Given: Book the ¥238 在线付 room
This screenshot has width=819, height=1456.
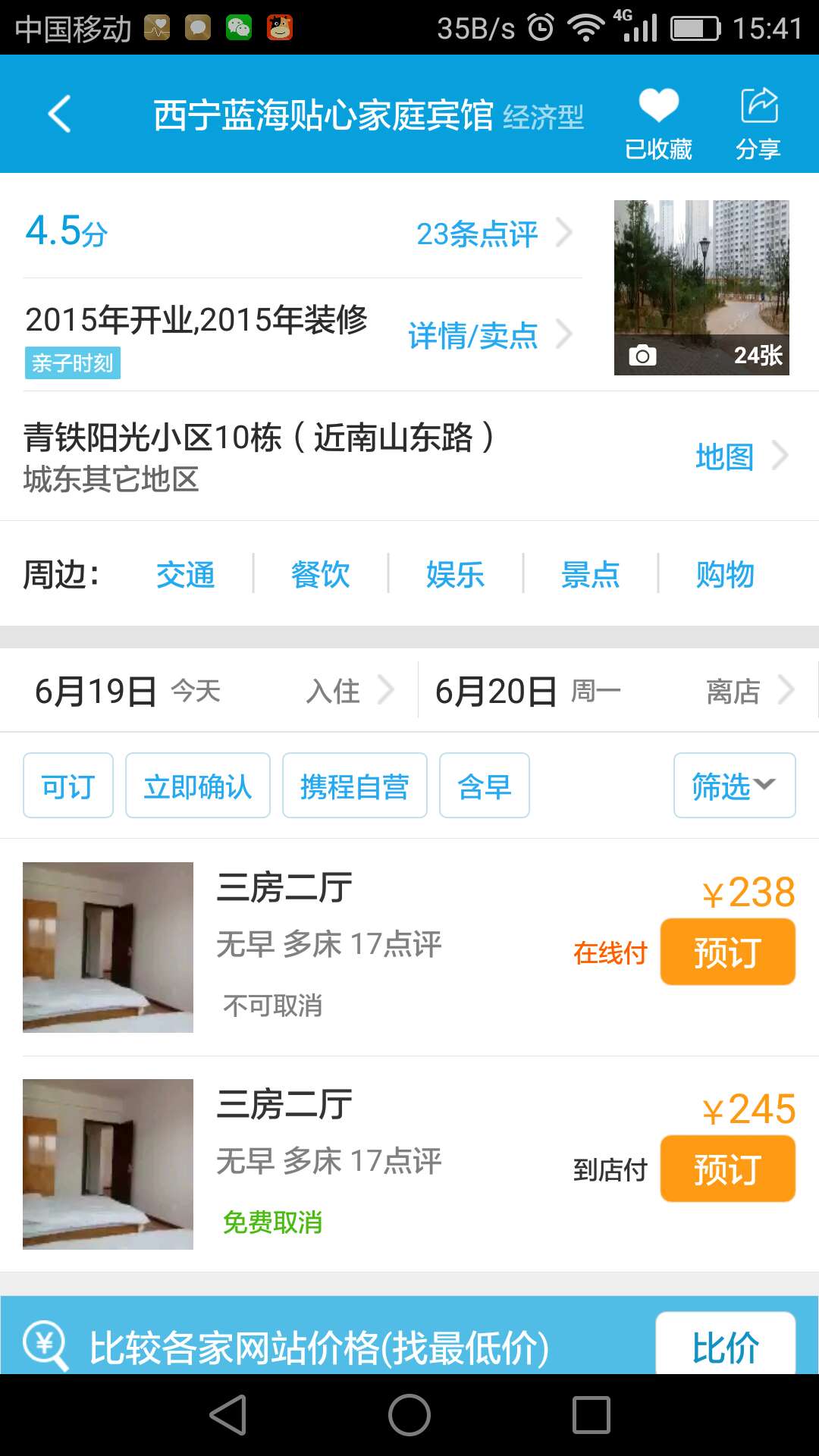Looking at the screenshot, I should (x=727, y=952).
